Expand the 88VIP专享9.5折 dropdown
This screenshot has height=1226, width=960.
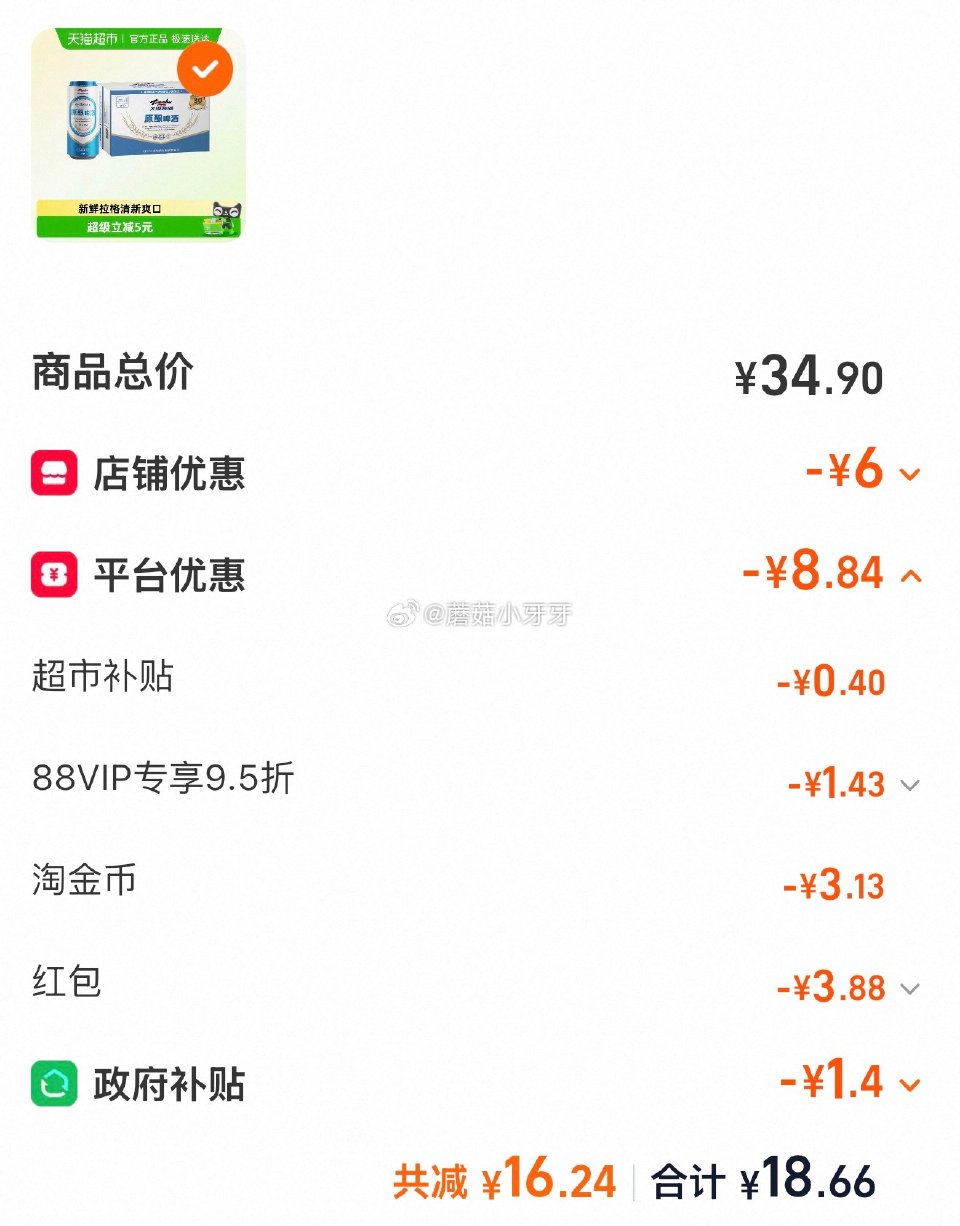(x=910, y=786)
